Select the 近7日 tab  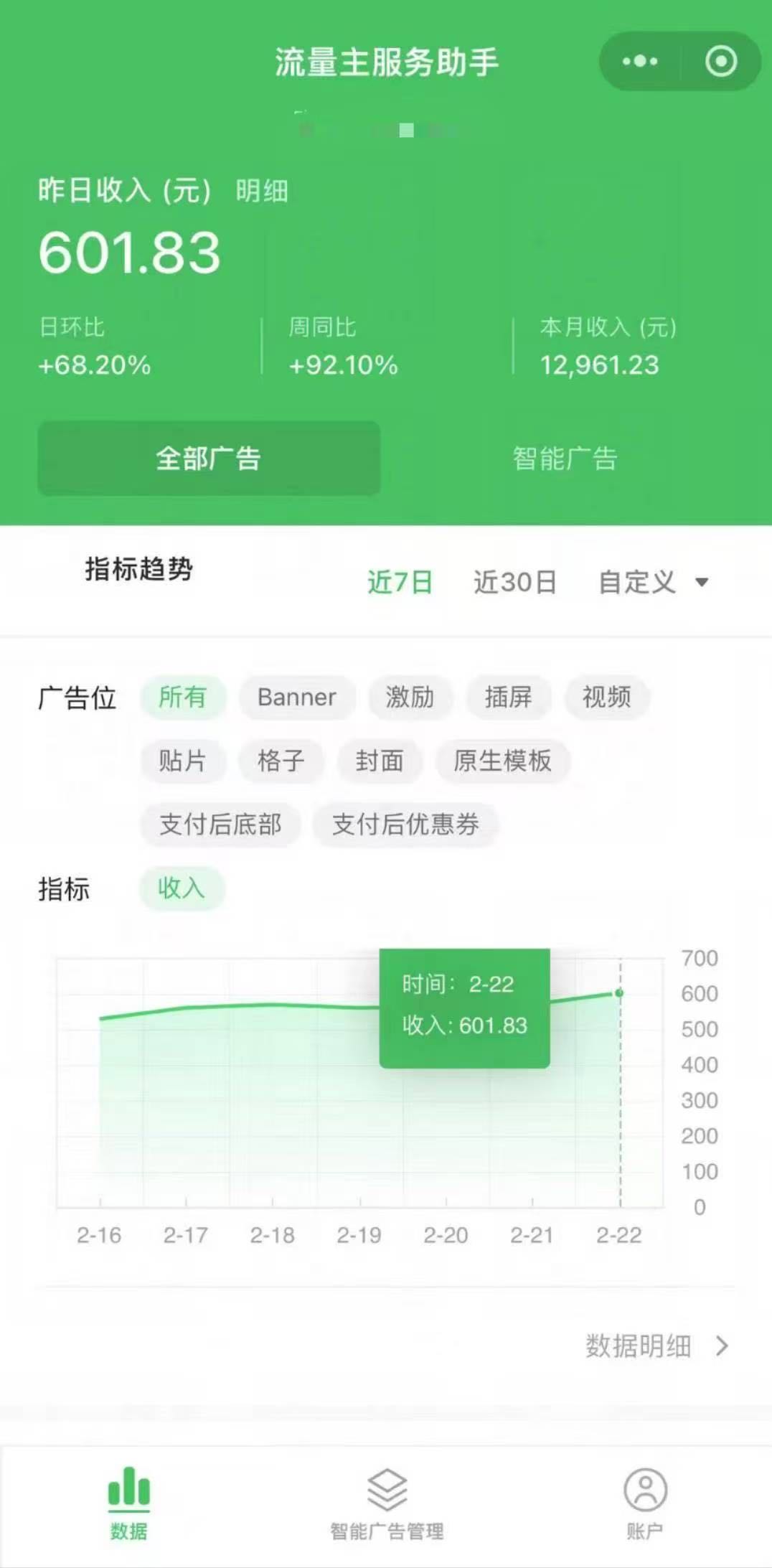(x=398, y=583)
